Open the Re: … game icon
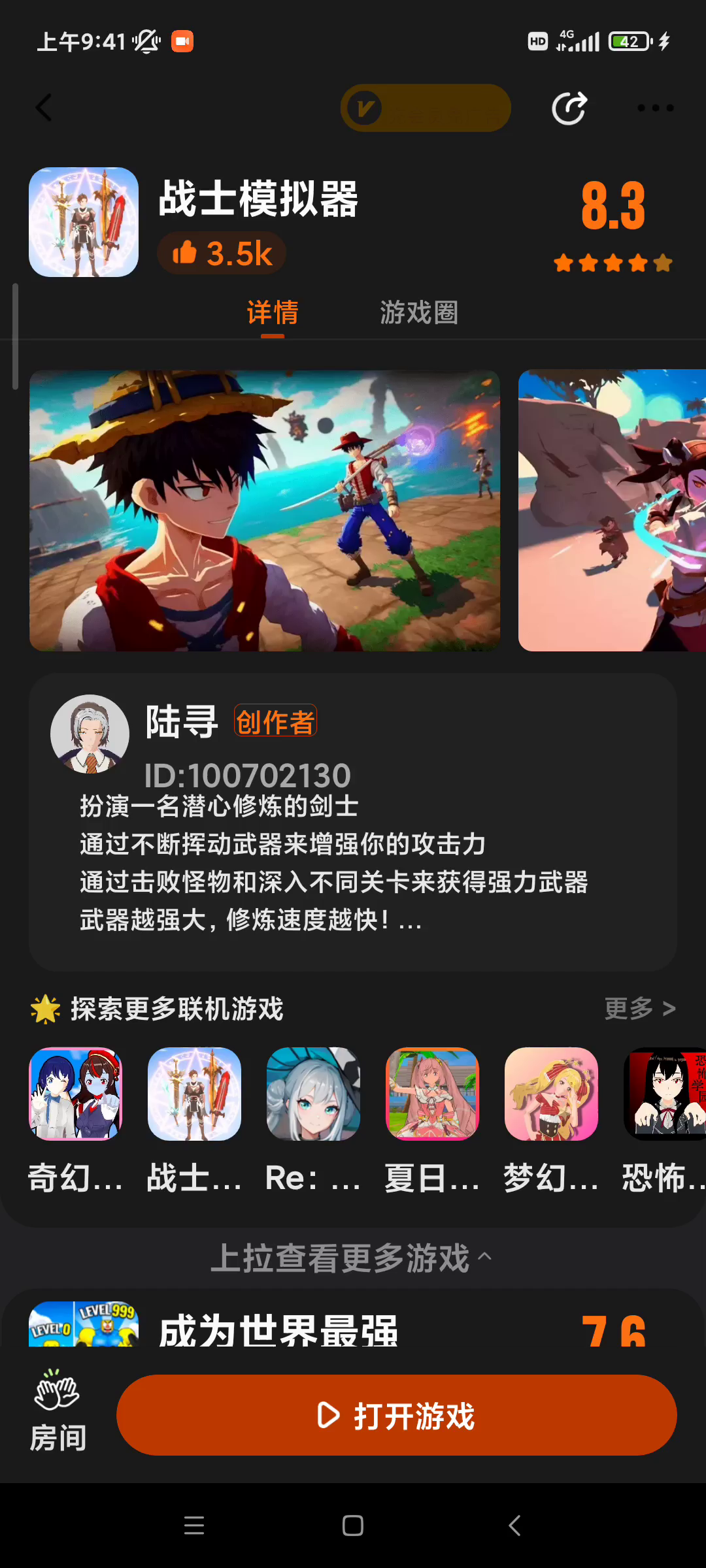Viewport: 706px width, 1568px height. point(313,1094)
